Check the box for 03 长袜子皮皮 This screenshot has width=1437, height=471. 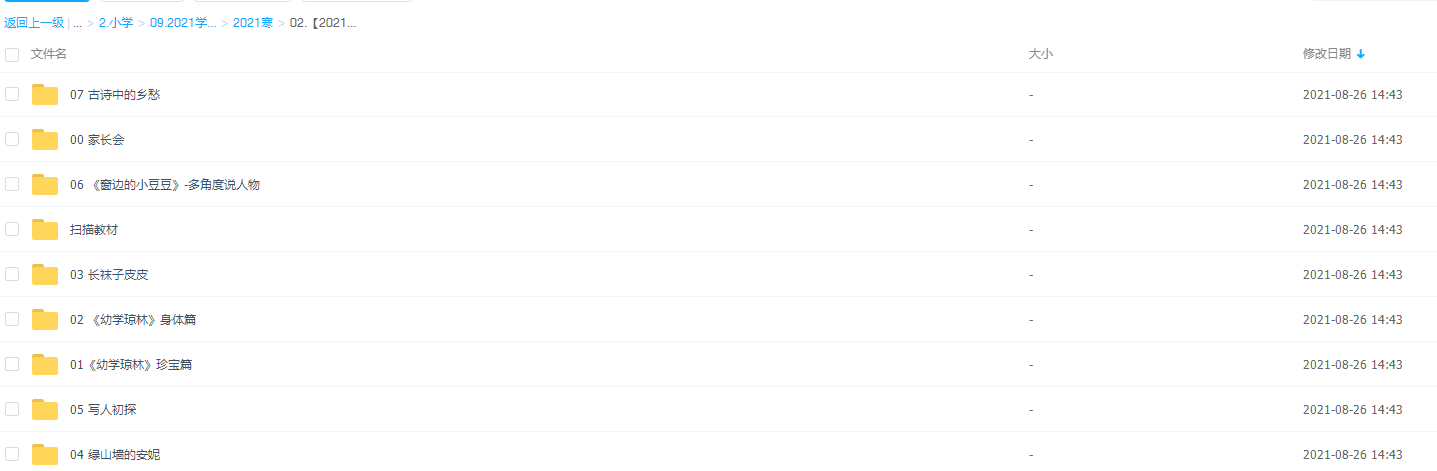[x=12, y=274]
